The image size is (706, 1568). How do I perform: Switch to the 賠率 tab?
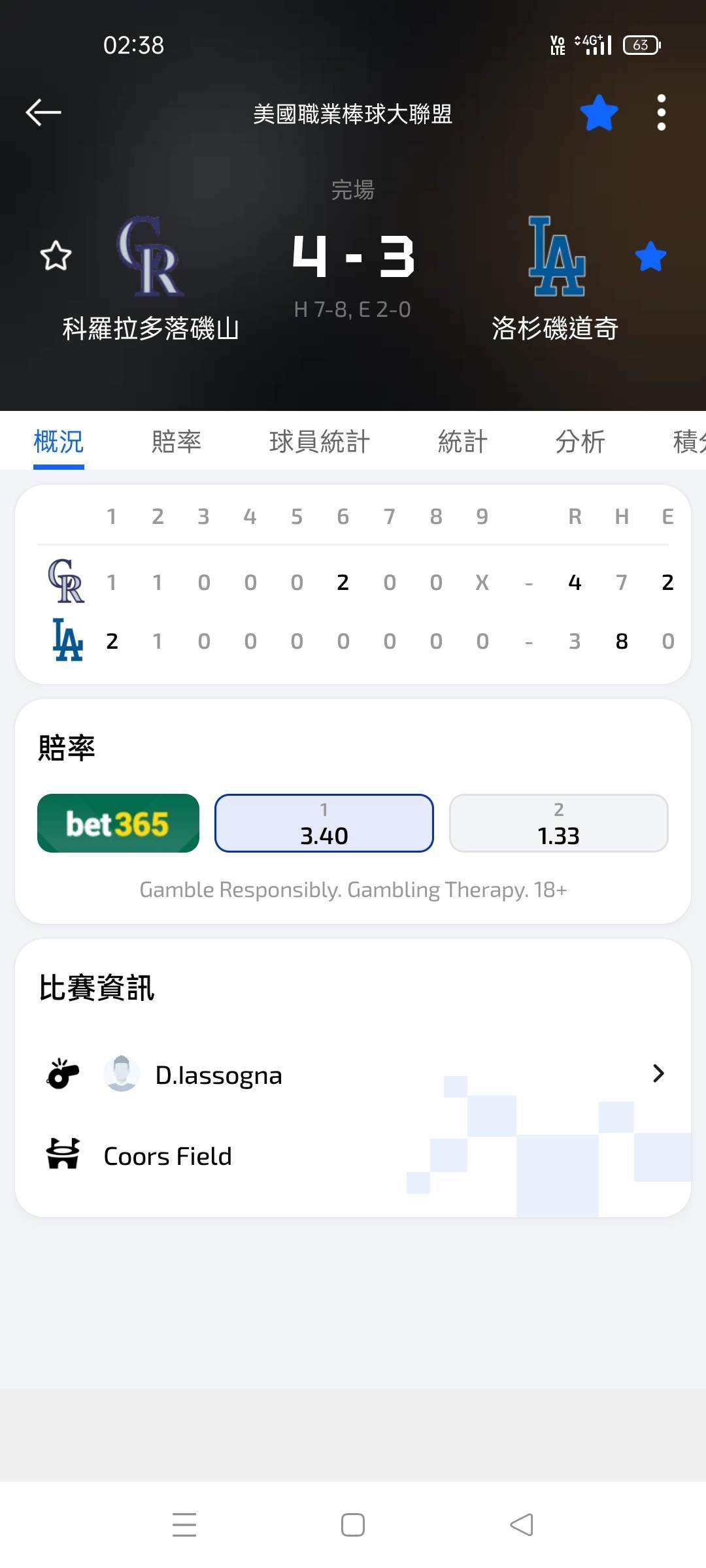(176, 442)
